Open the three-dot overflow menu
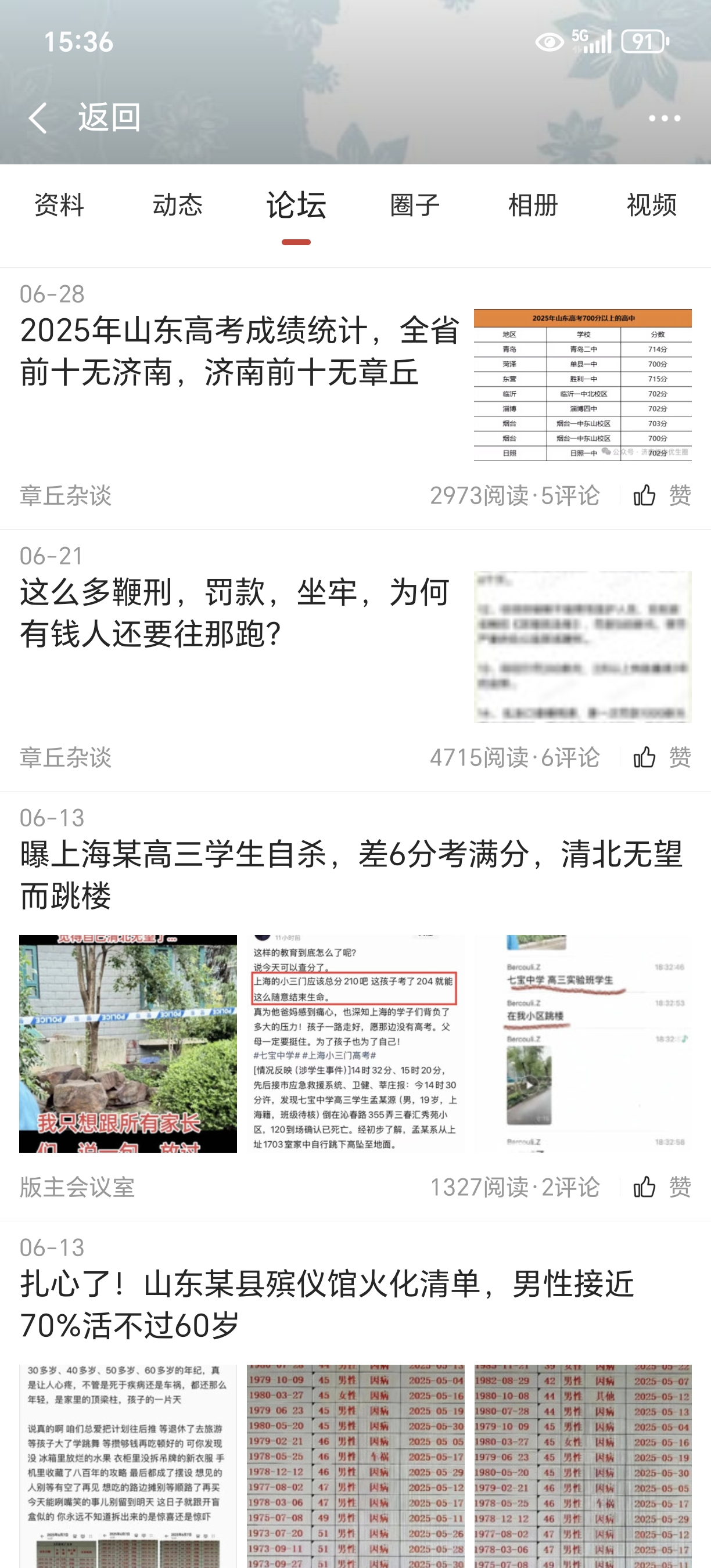The width and height of the screenshot is (711, 1568). (663, 118)
